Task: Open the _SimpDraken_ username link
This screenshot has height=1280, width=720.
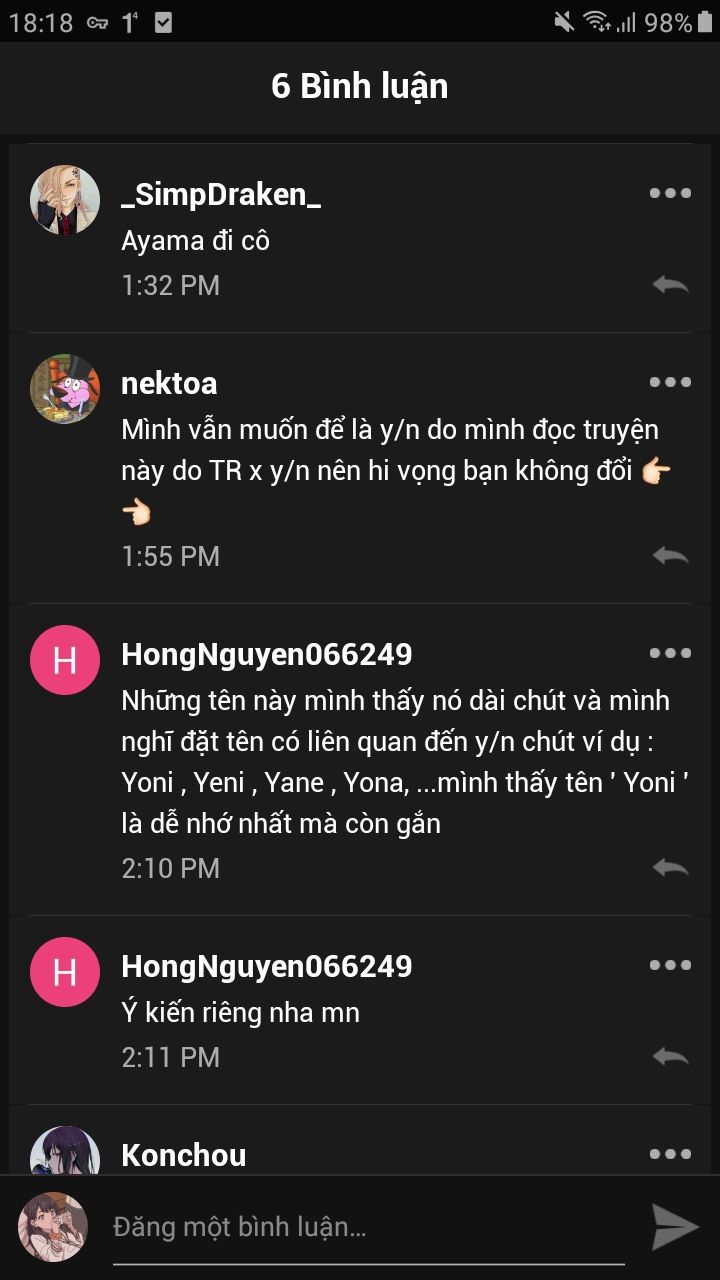Action: point(221,195)
